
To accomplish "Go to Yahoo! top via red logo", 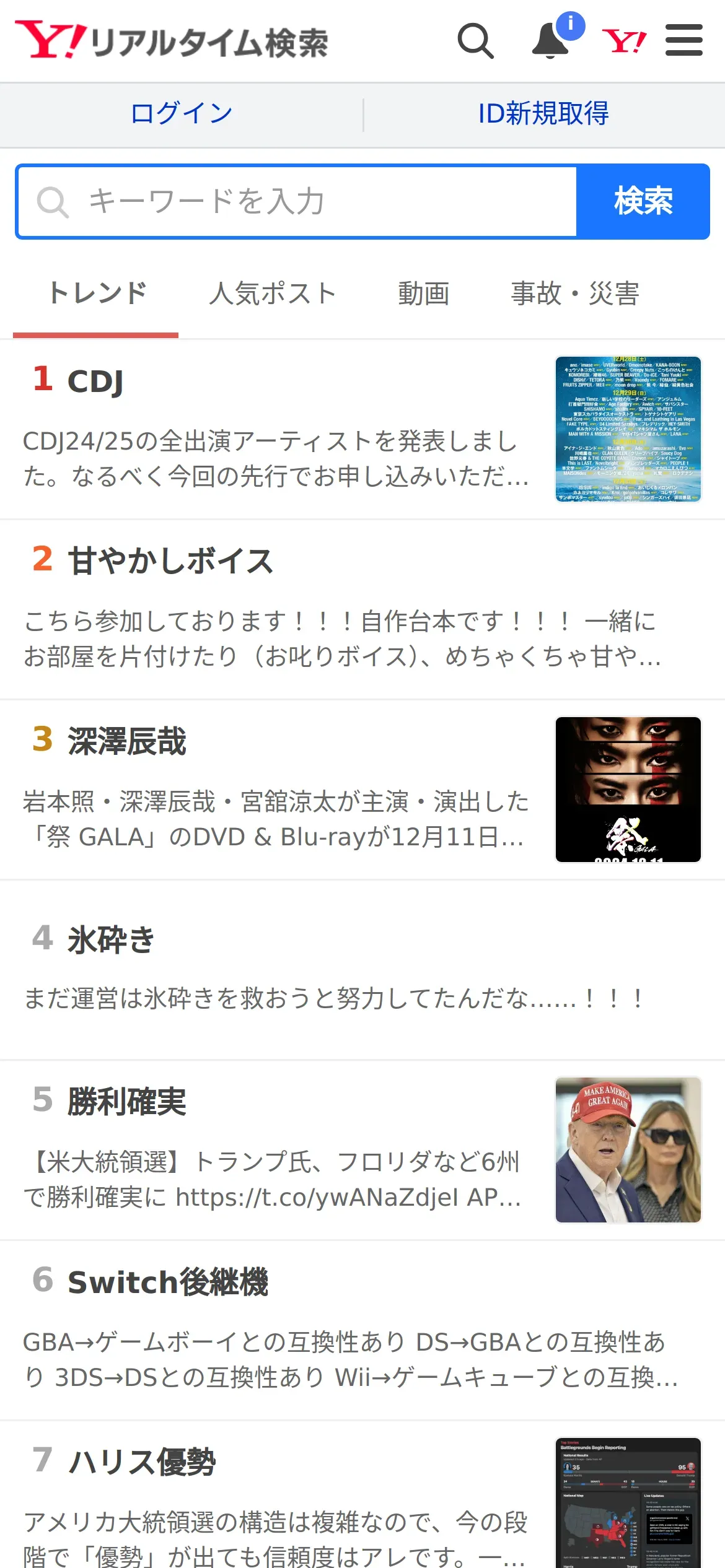I will 624,41.
